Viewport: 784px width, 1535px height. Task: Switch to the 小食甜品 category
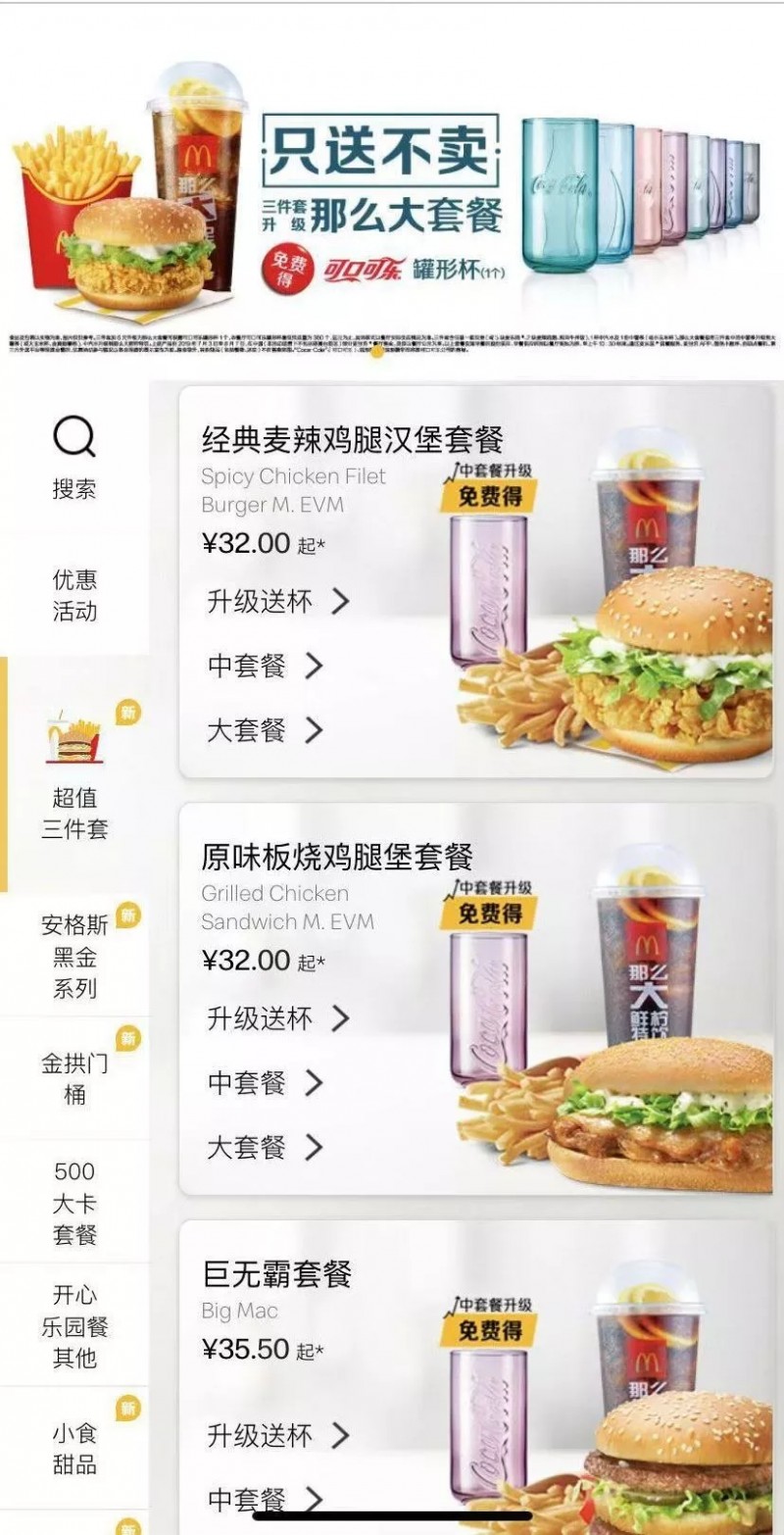[74, 1449]
